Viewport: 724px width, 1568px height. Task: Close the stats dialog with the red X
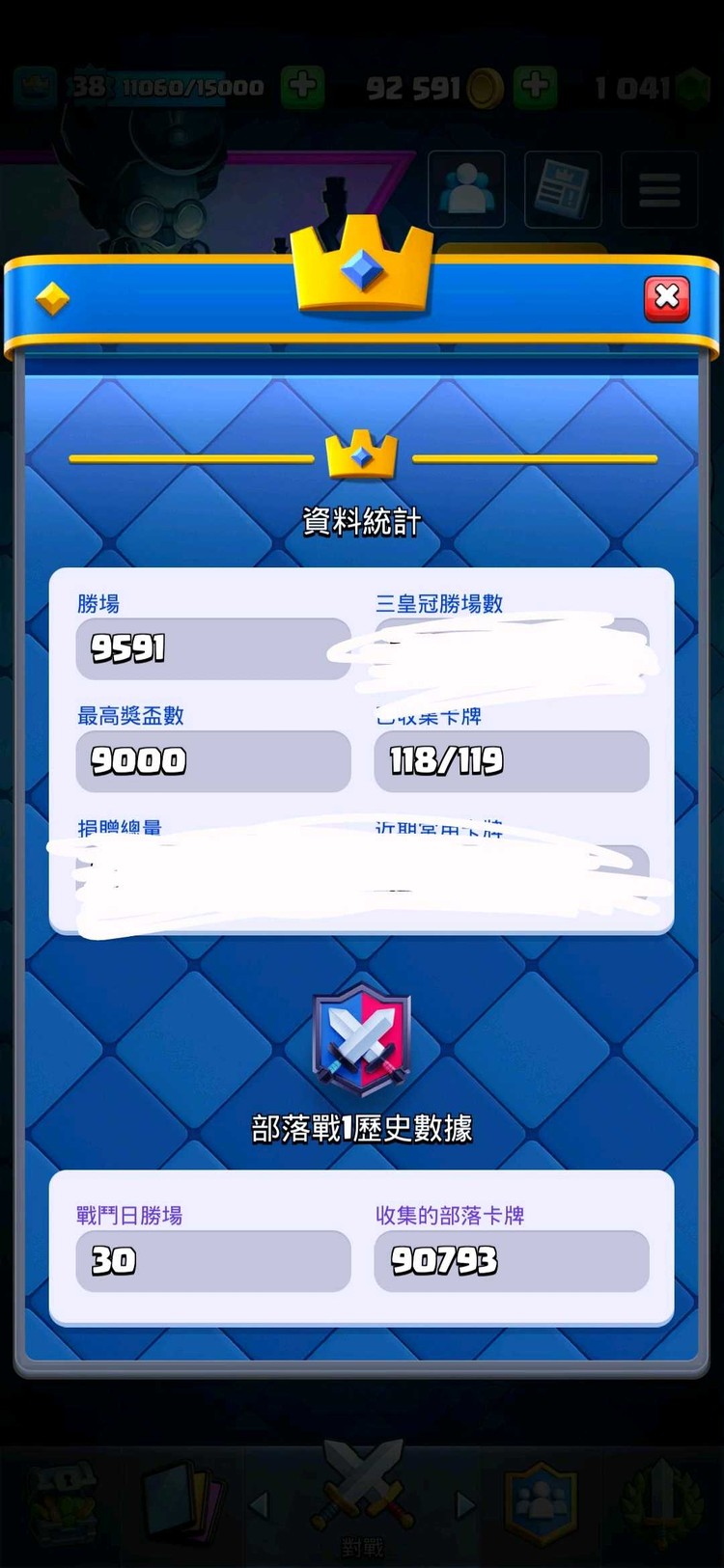[x=666, y=297]
